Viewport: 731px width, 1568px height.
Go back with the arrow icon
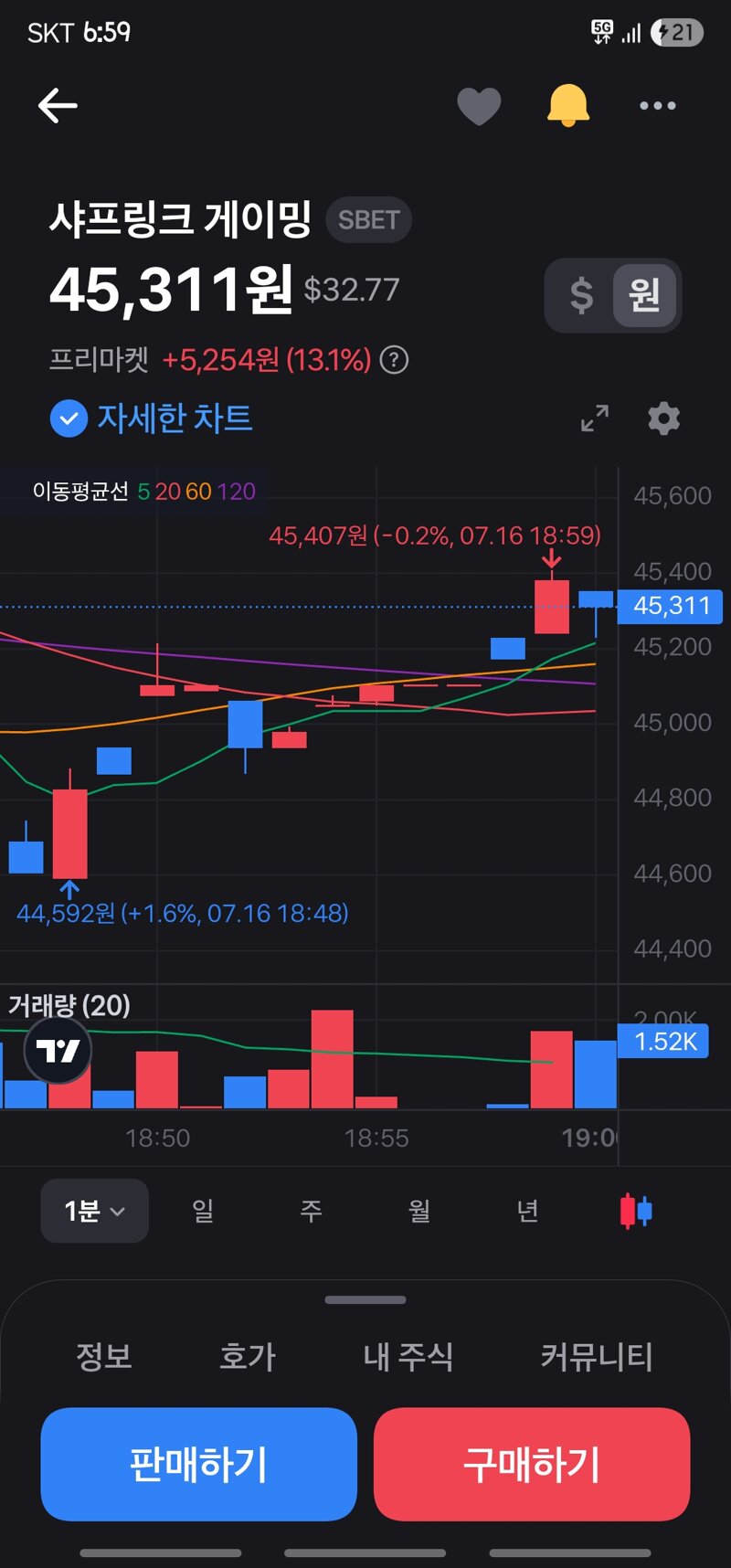point(58,106)
